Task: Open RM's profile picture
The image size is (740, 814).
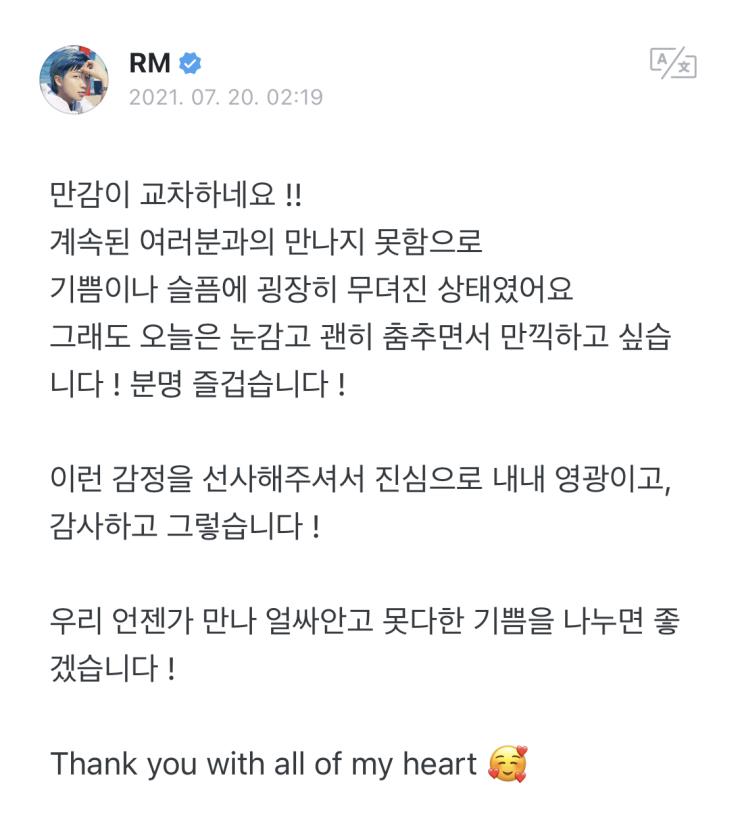Action: tap(74, 79)
